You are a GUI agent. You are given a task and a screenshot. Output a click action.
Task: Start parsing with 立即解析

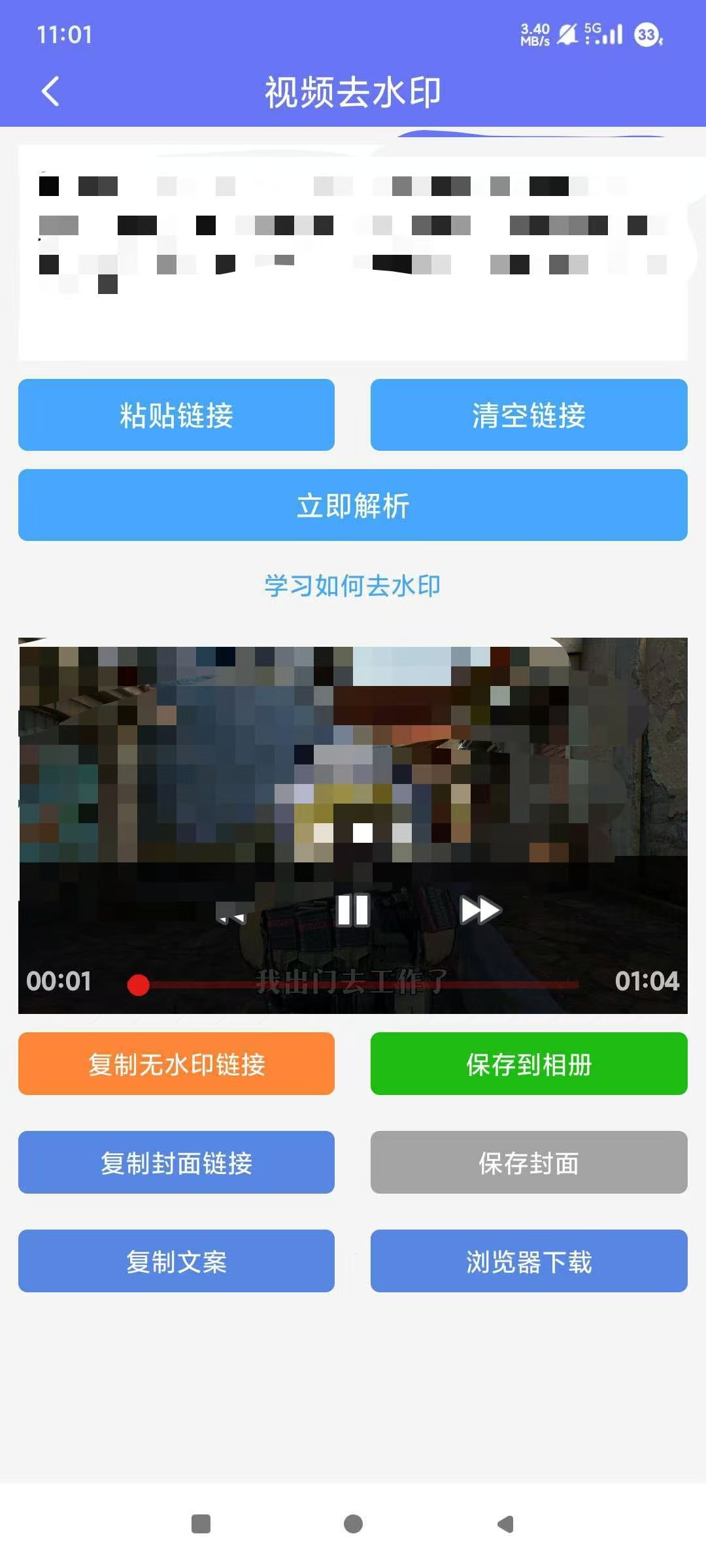pyautogui.click(x=353, y=505)
